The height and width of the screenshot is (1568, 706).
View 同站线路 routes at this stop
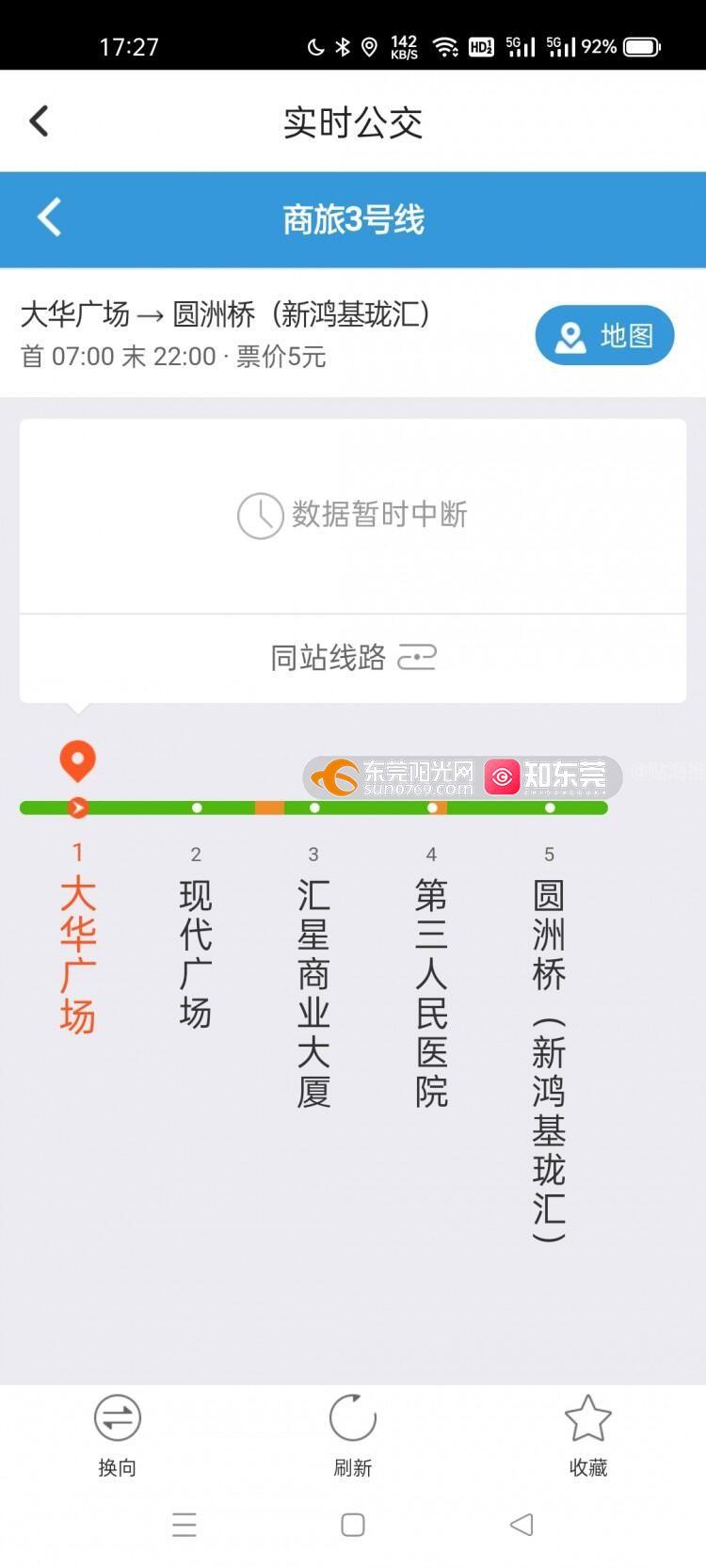(x=353, y=657)
